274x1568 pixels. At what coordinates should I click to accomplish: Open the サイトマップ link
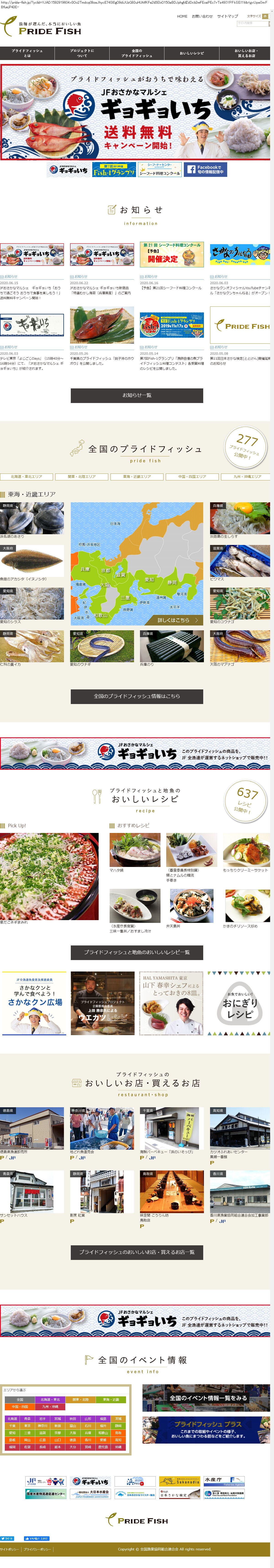227,16
